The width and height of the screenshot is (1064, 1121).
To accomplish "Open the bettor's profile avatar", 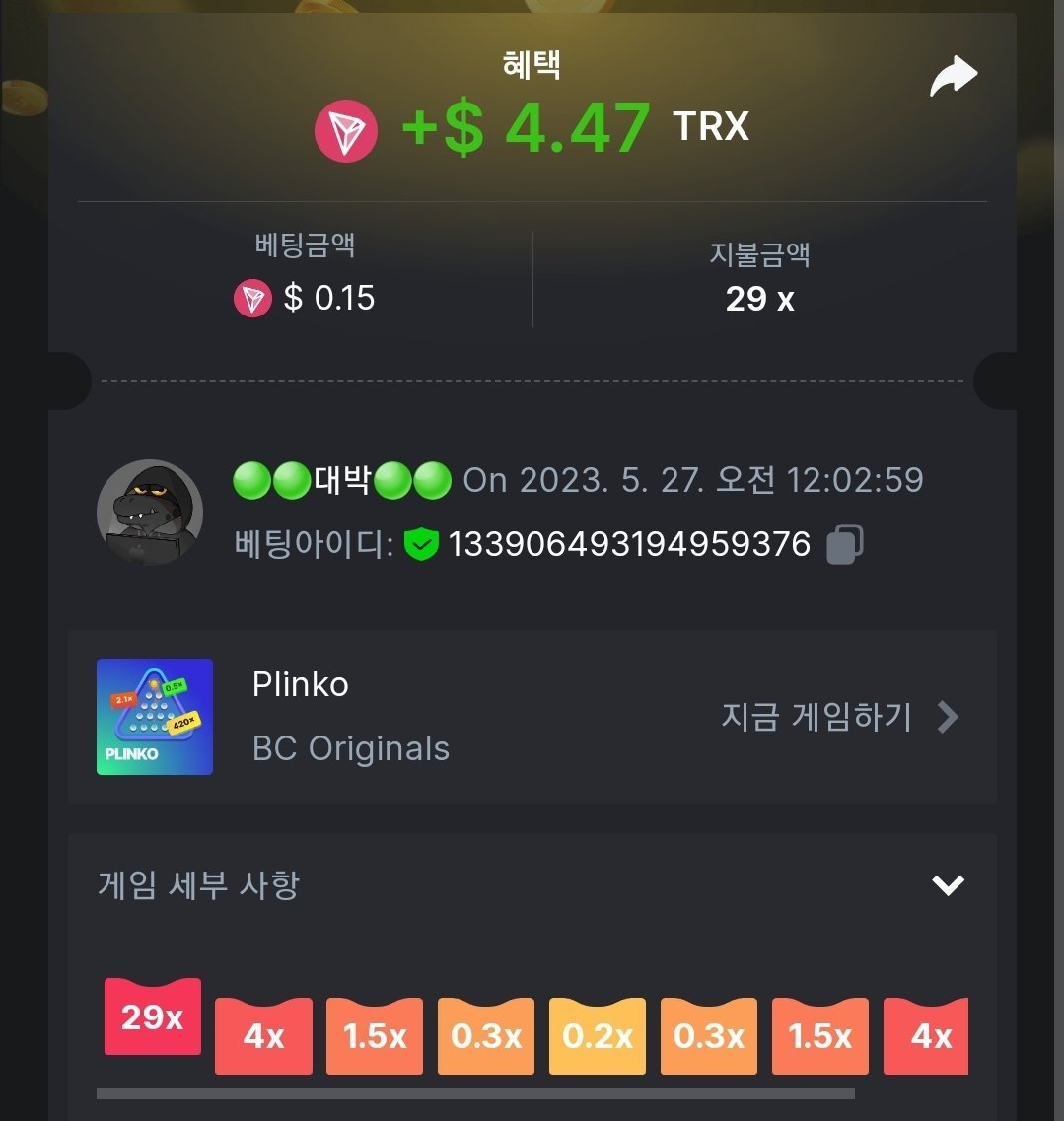I will 150,513.
